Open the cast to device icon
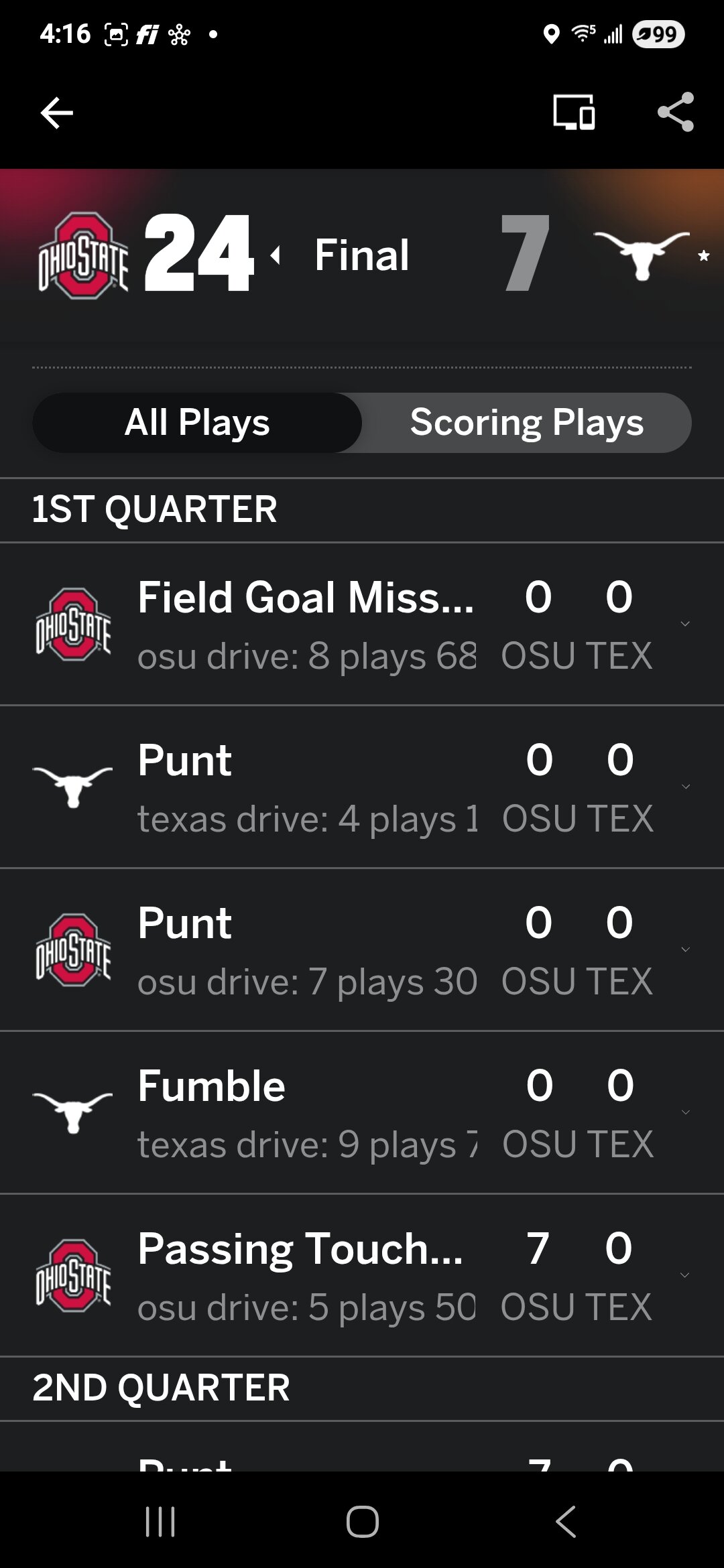This screenshot has width=724, height=1568. (x=574, y=112)
